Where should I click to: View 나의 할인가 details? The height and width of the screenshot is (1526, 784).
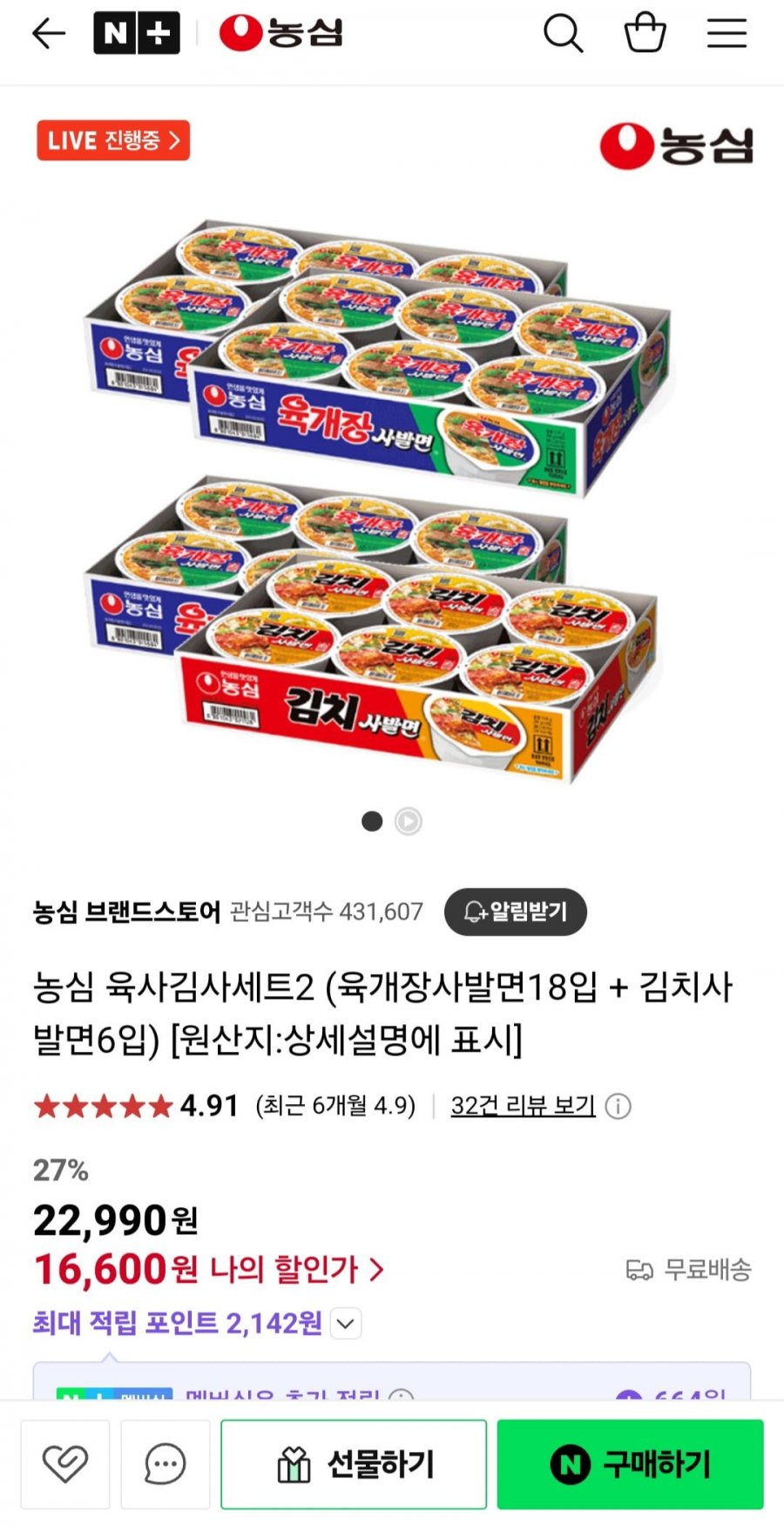(x=296, y=1269)
